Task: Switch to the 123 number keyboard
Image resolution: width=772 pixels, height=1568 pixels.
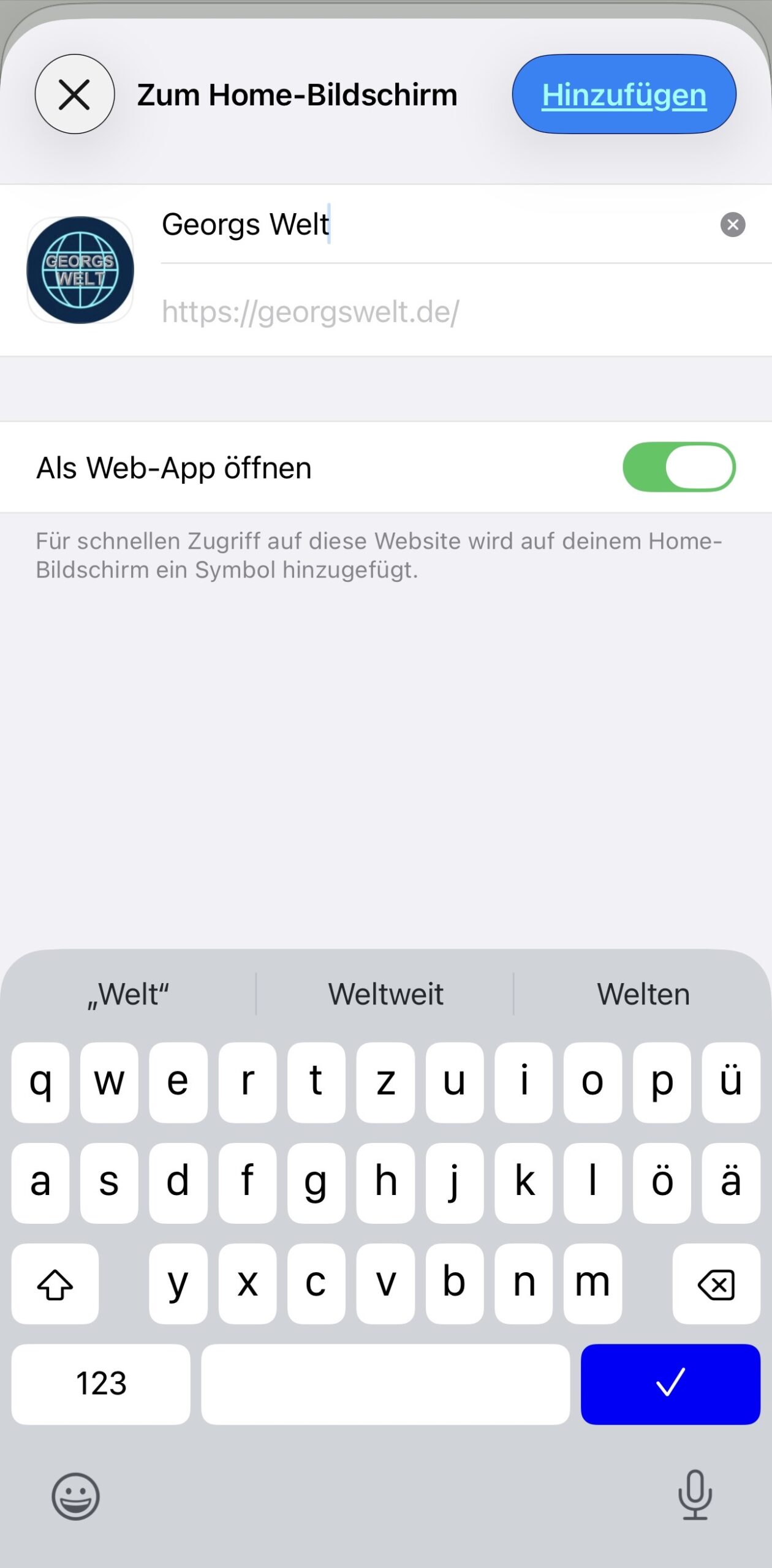Action: point(101,1384)
